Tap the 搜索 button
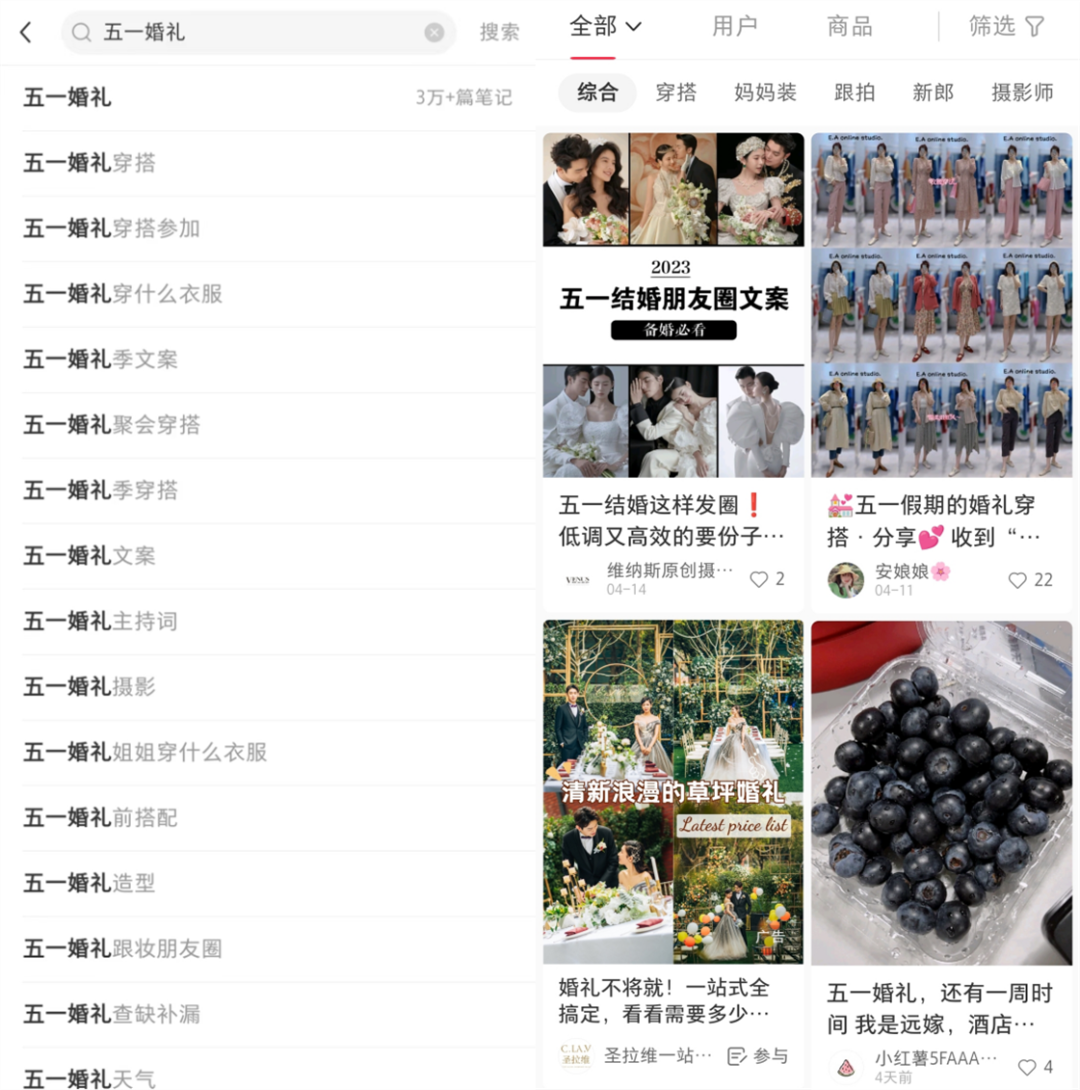The width and height of the screenshot is (1080, 1090). click(499, 32)
